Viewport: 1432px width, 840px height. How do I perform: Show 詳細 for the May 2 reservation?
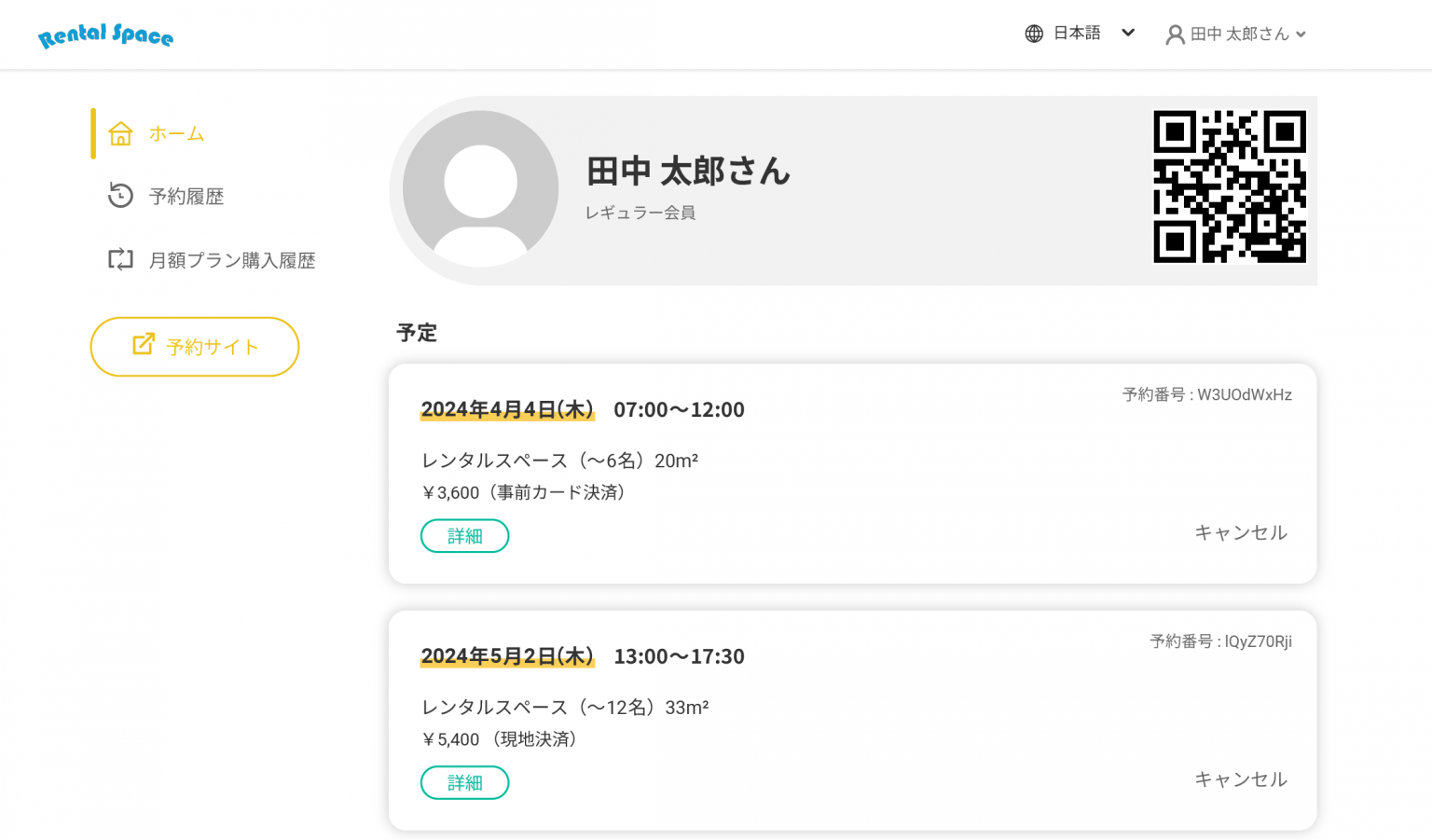tap(464, 783)
